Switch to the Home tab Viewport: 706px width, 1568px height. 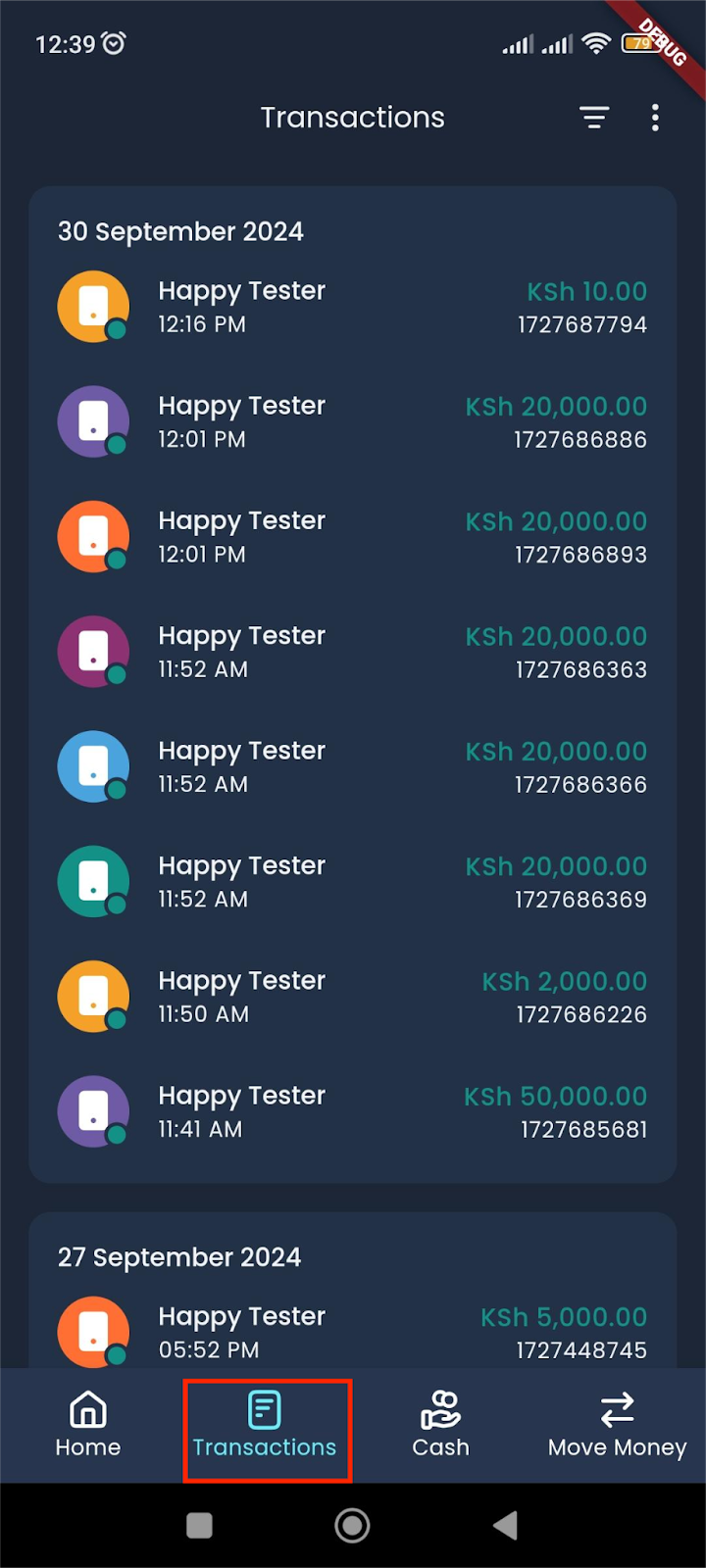click(x=87, y=1427)
